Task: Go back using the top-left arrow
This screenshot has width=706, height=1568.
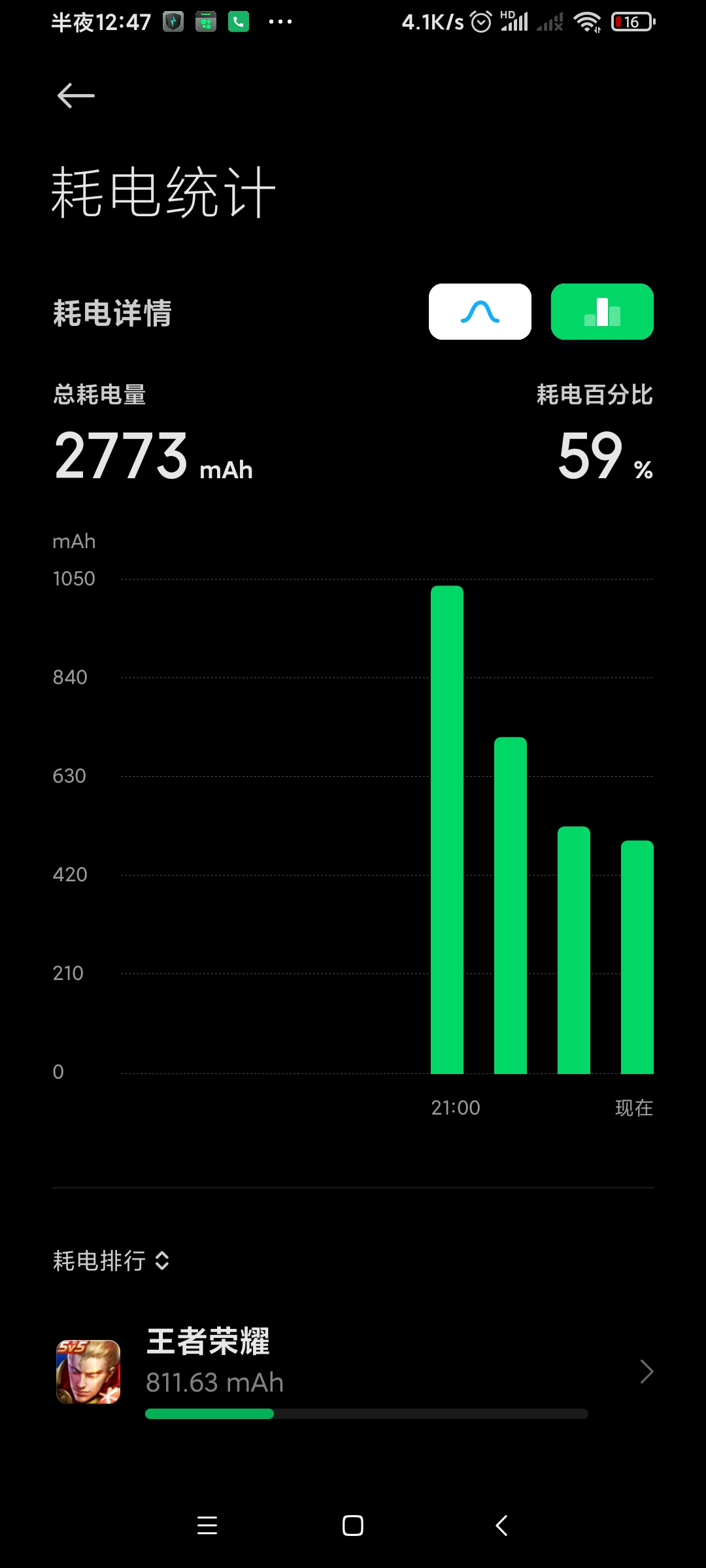Action: 76,96
